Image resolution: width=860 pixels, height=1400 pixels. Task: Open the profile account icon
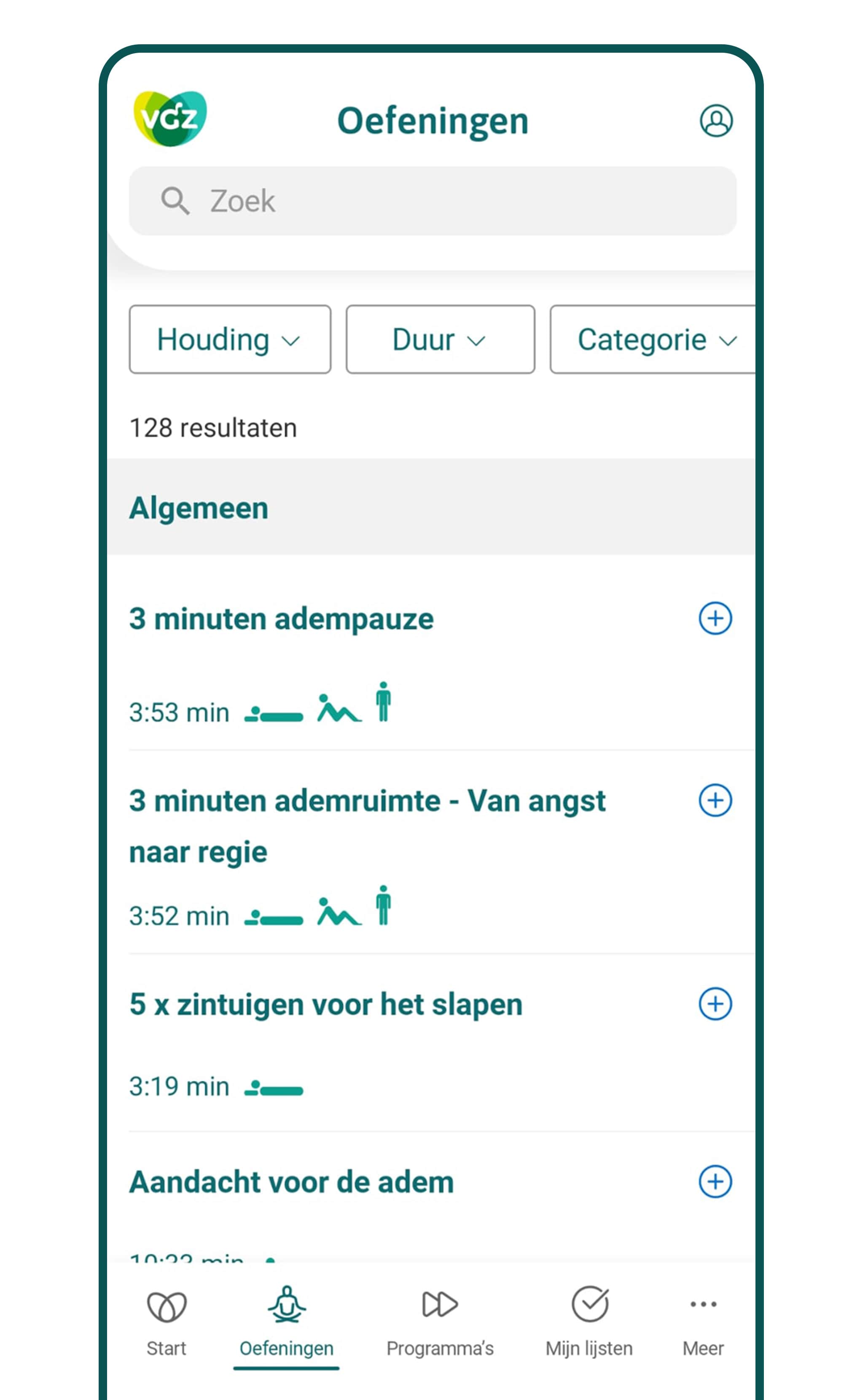tap(715, 121)
